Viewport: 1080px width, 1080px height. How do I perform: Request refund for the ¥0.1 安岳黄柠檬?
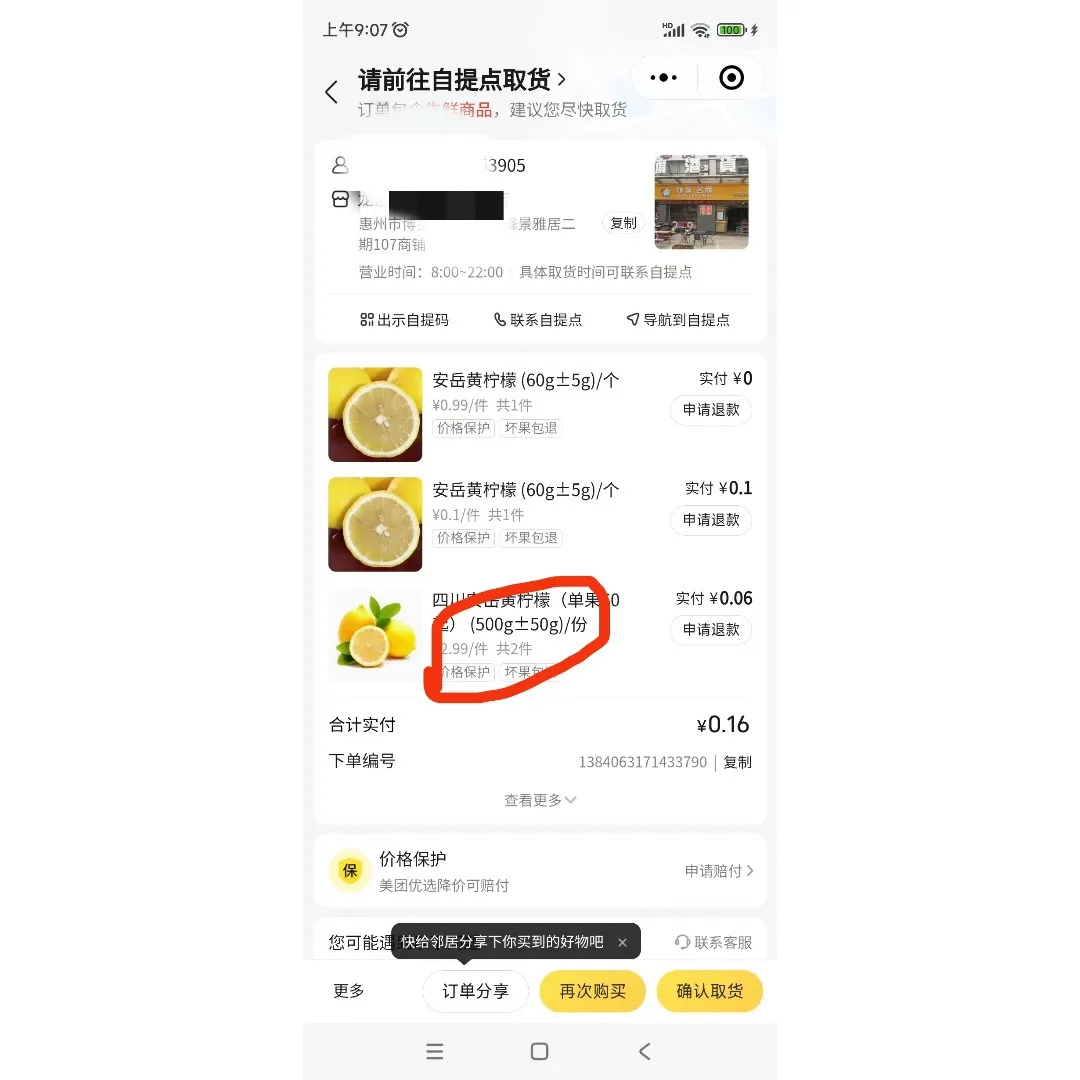coord(711,520)
